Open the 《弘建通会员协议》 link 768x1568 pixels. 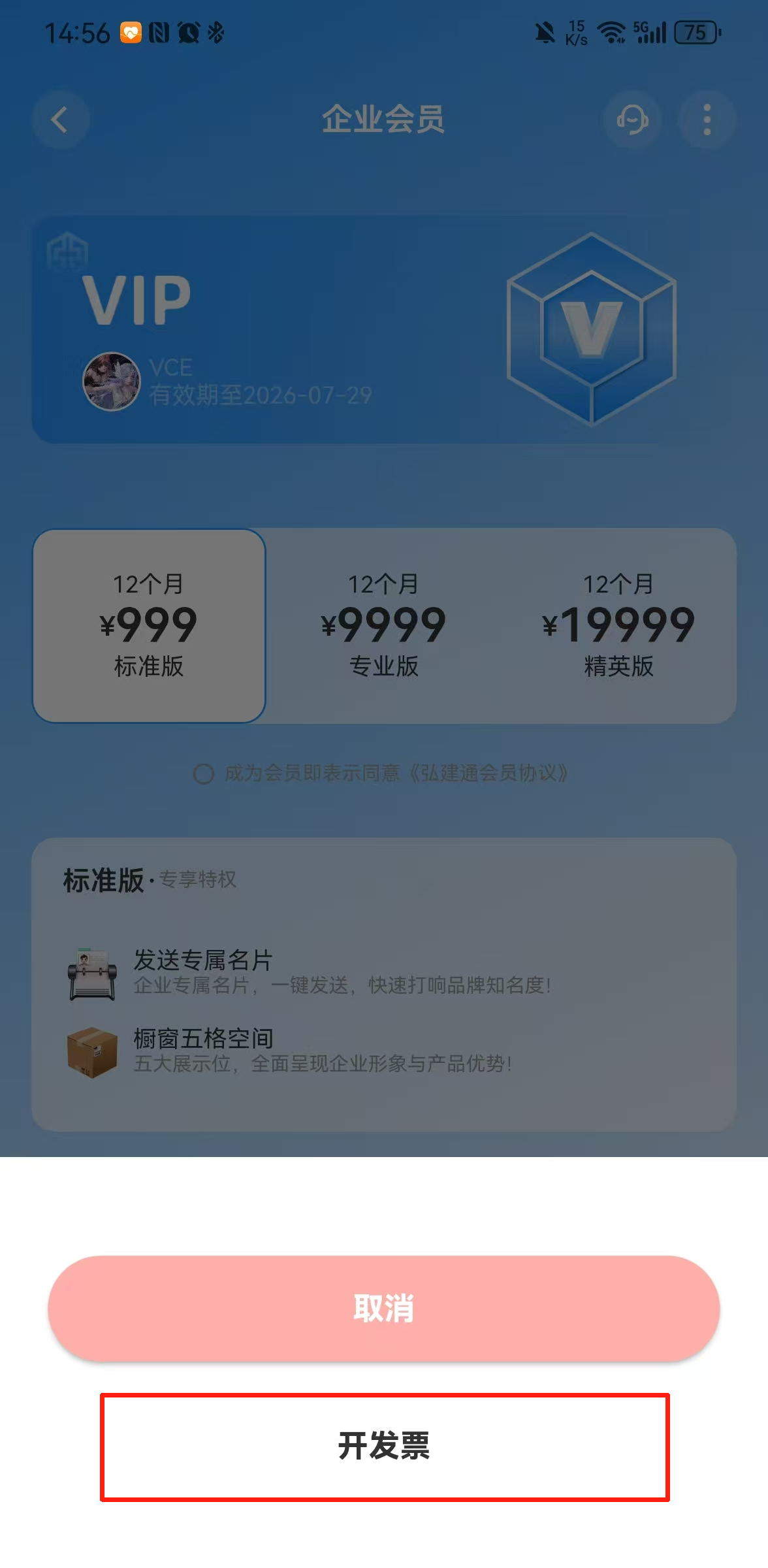pos(488,774)
